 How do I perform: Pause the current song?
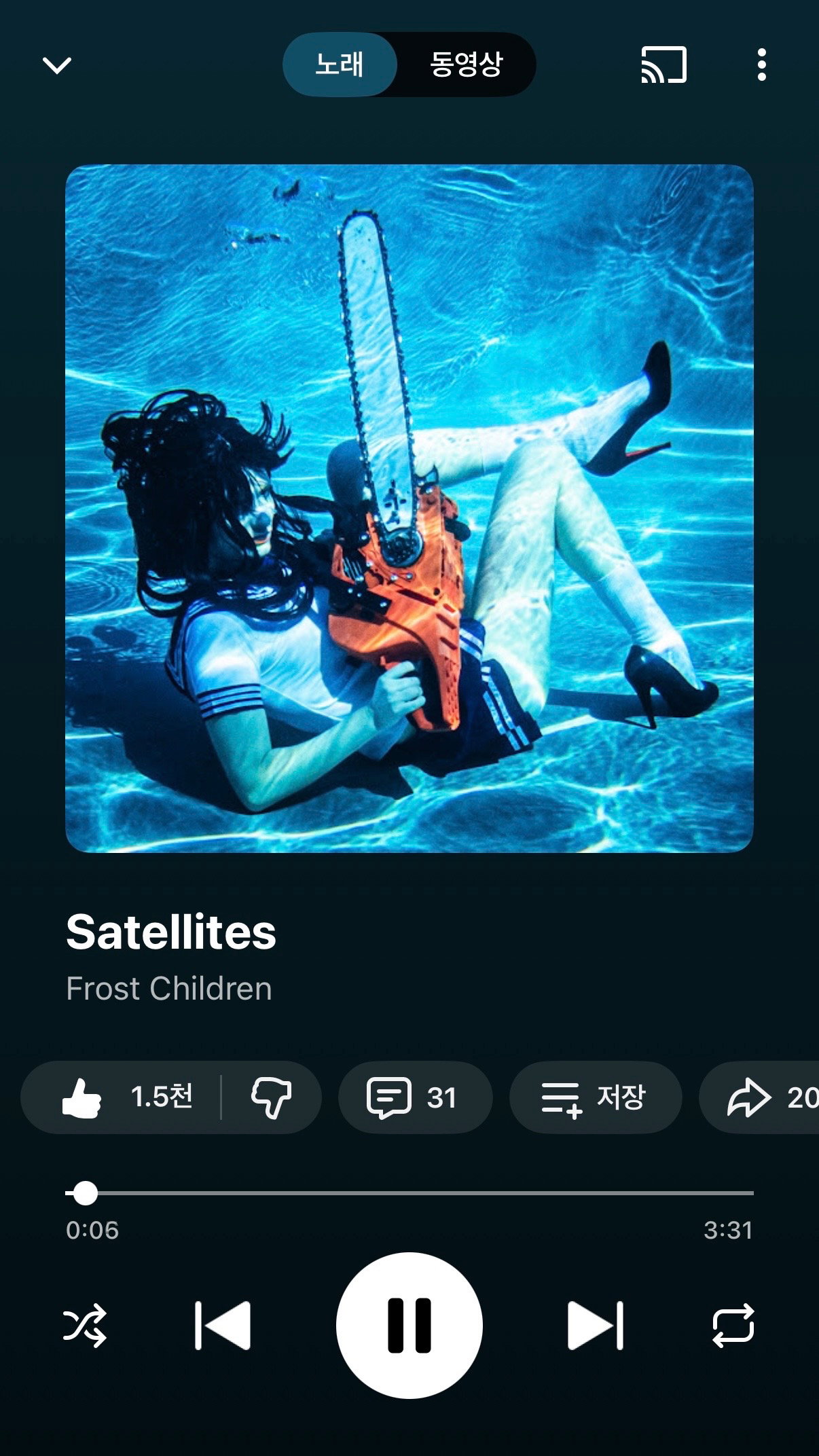pos(409,1325)
